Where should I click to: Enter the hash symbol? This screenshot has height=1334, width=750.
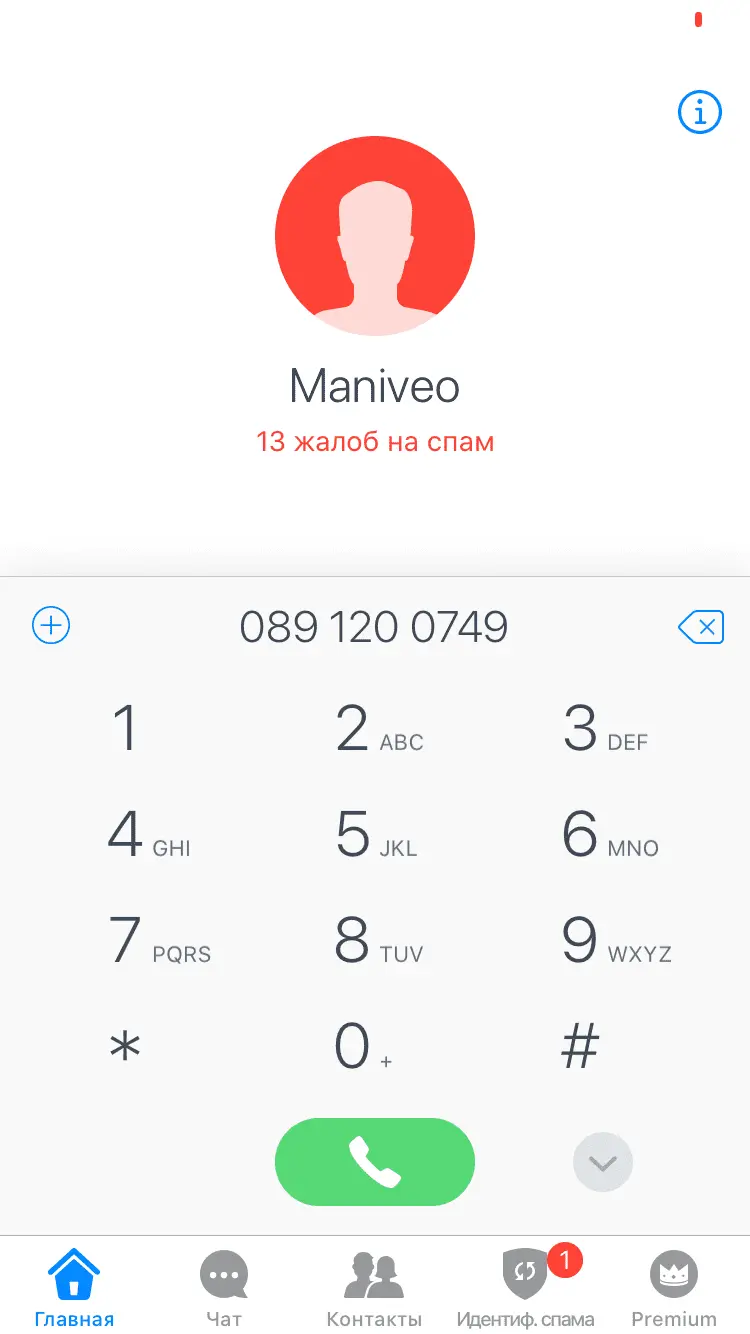(580, 1047)
